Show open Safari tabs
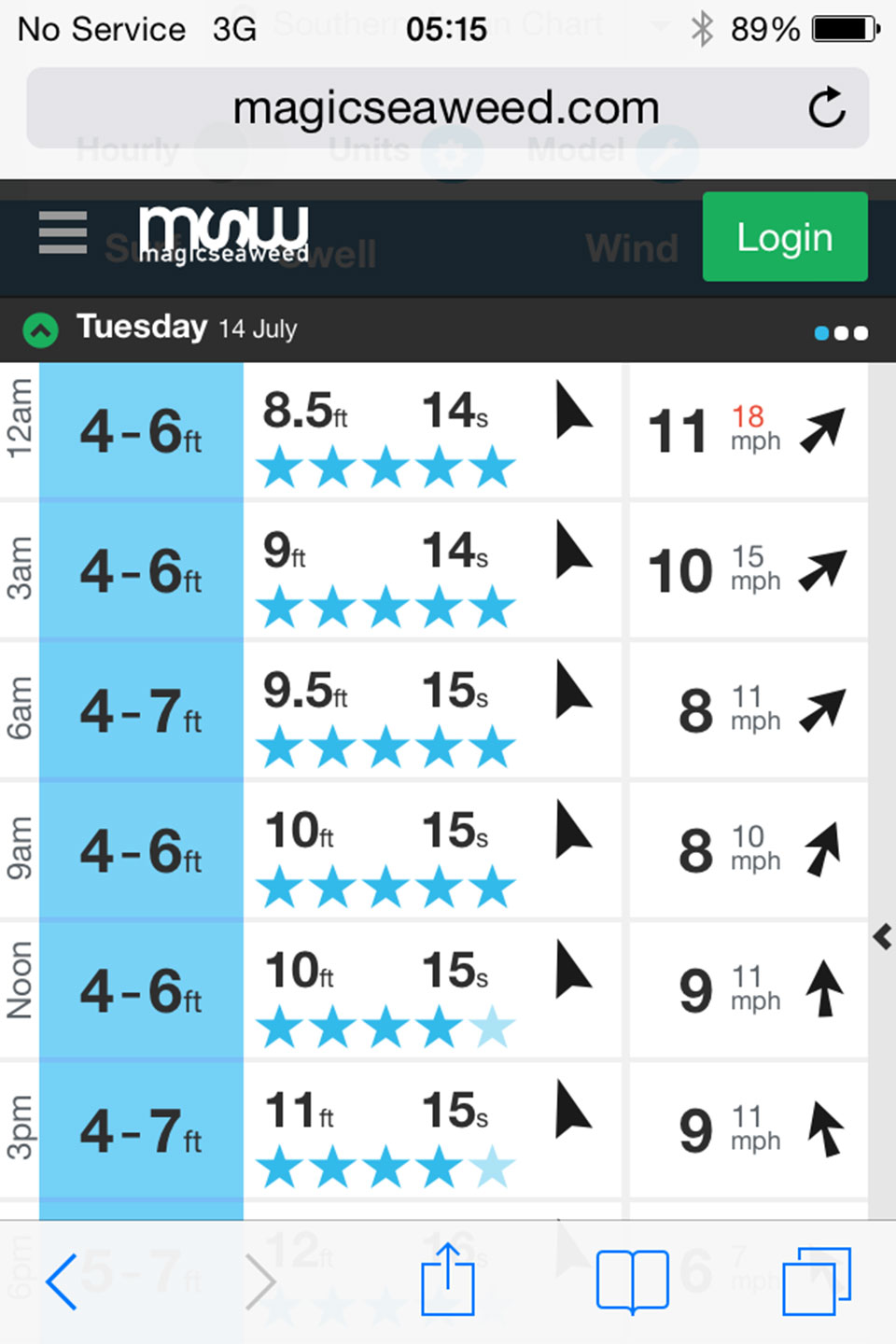Screen dimensions: 896x1344 [x=817, y=1281]
